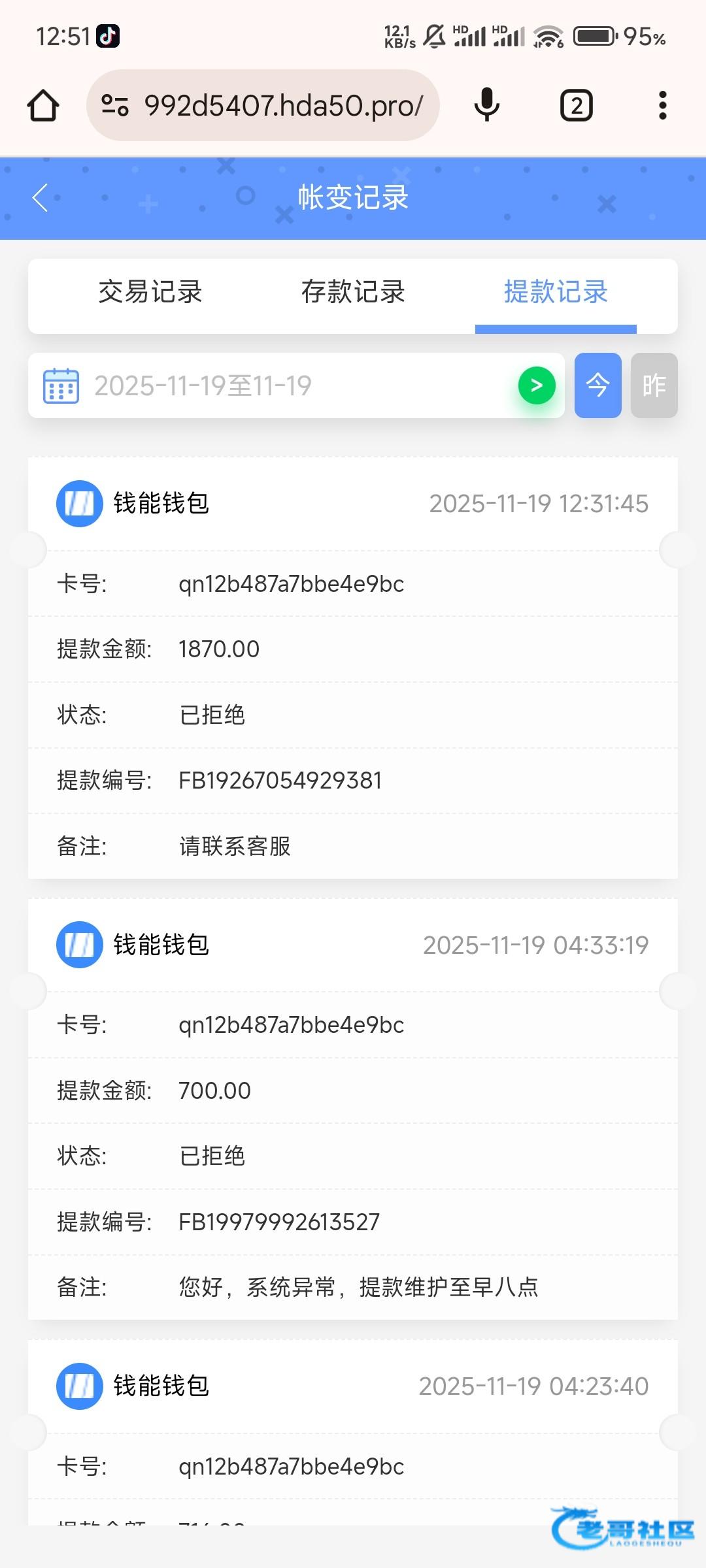Open the browser tab switcher
This screenshot has width=706, height=1568.
coord(576,105)
